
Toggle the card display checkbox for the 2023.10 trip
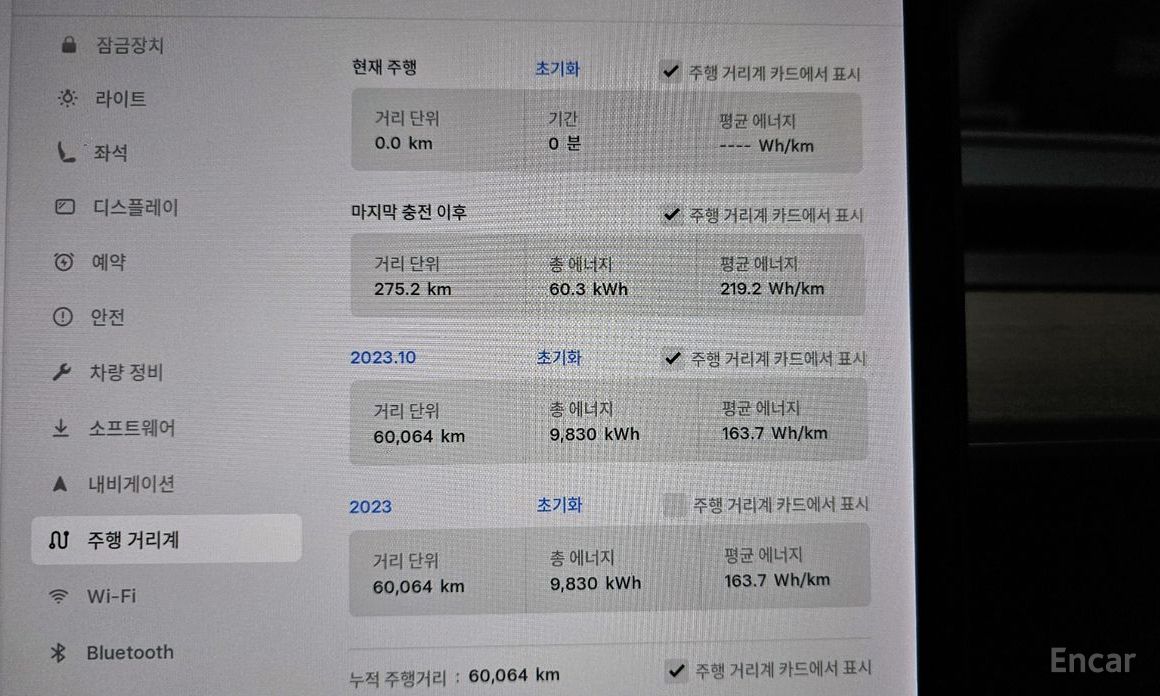coord(673,358)
